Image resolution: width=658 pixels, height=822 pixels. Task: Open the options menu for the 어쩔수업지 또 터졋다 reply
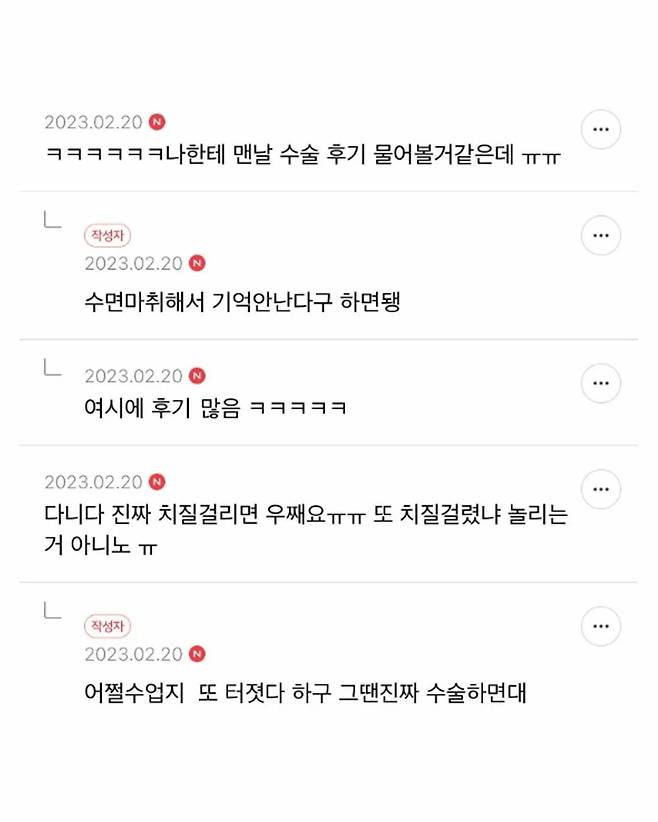tap(601, 627)
